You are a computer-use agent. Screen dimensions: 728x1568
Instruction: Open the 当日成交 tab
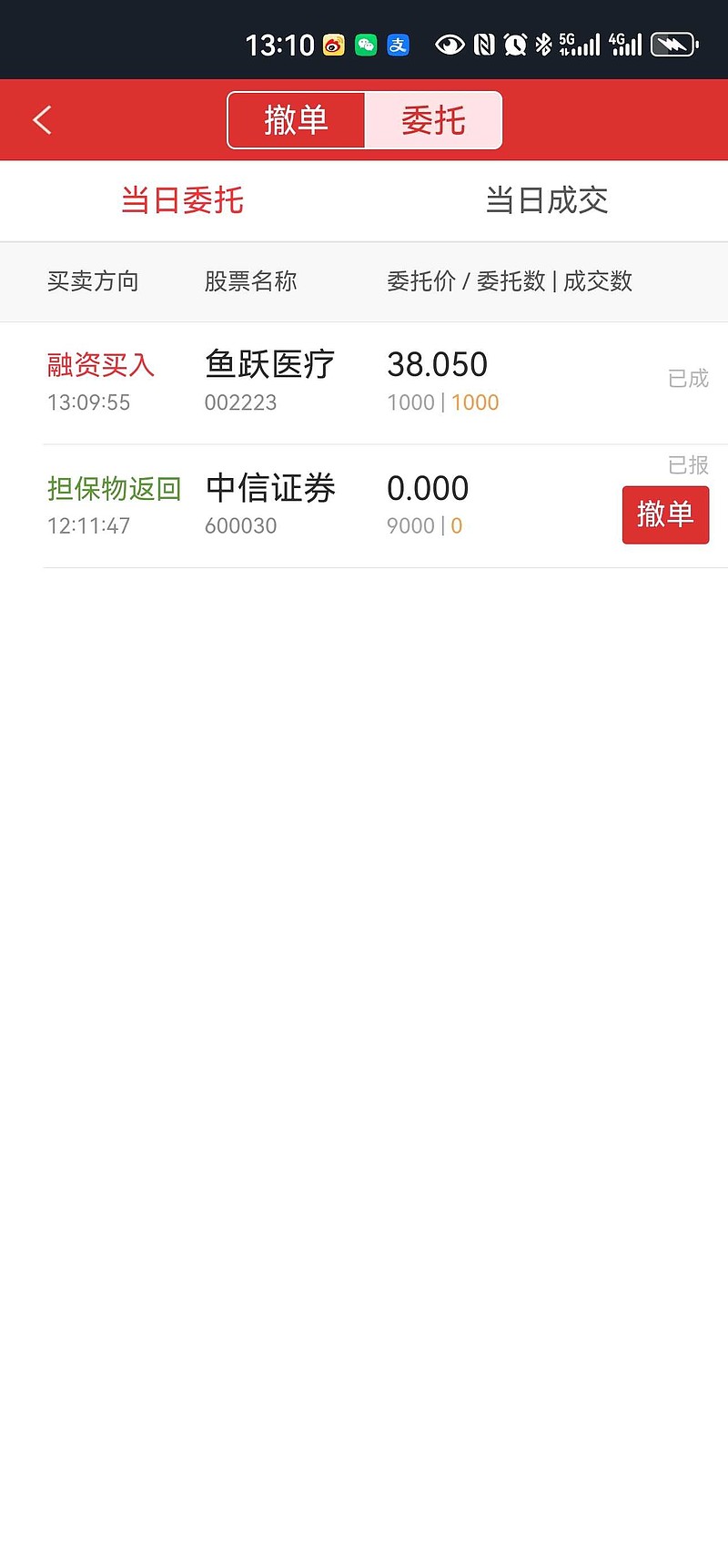tap(546, 201)
